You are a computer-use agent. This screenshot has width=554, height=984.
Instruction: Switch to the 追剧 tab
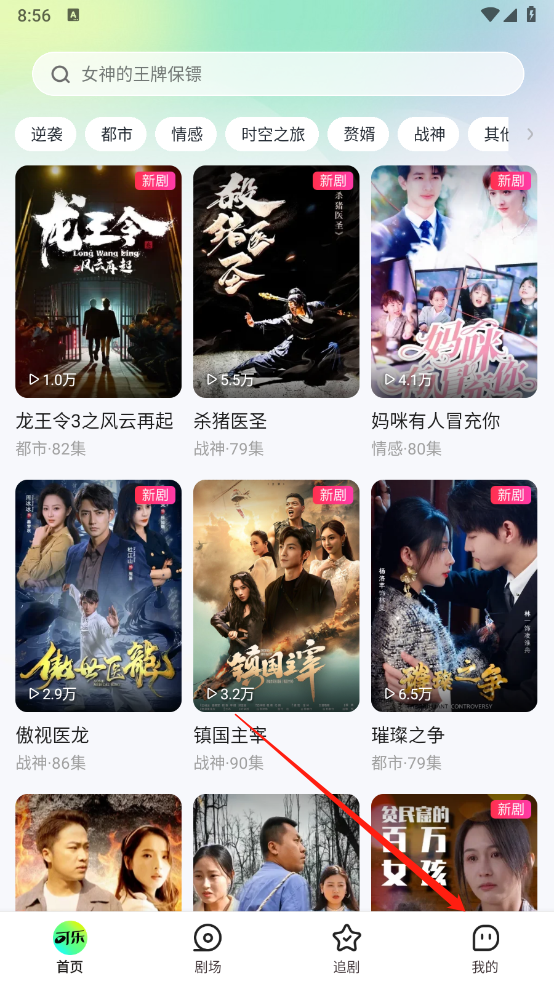(x=346, y=948)
